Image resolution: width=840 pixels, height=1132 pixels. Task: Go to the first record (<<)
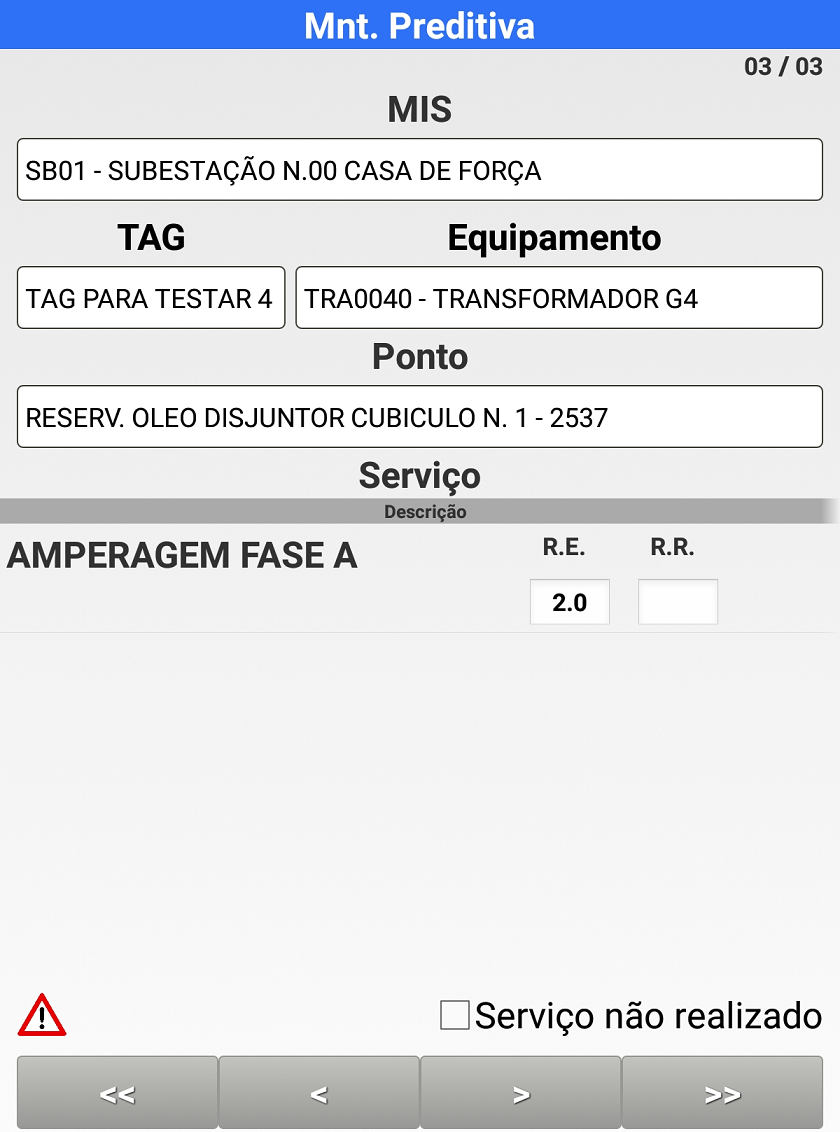[x=118, y=1094]
